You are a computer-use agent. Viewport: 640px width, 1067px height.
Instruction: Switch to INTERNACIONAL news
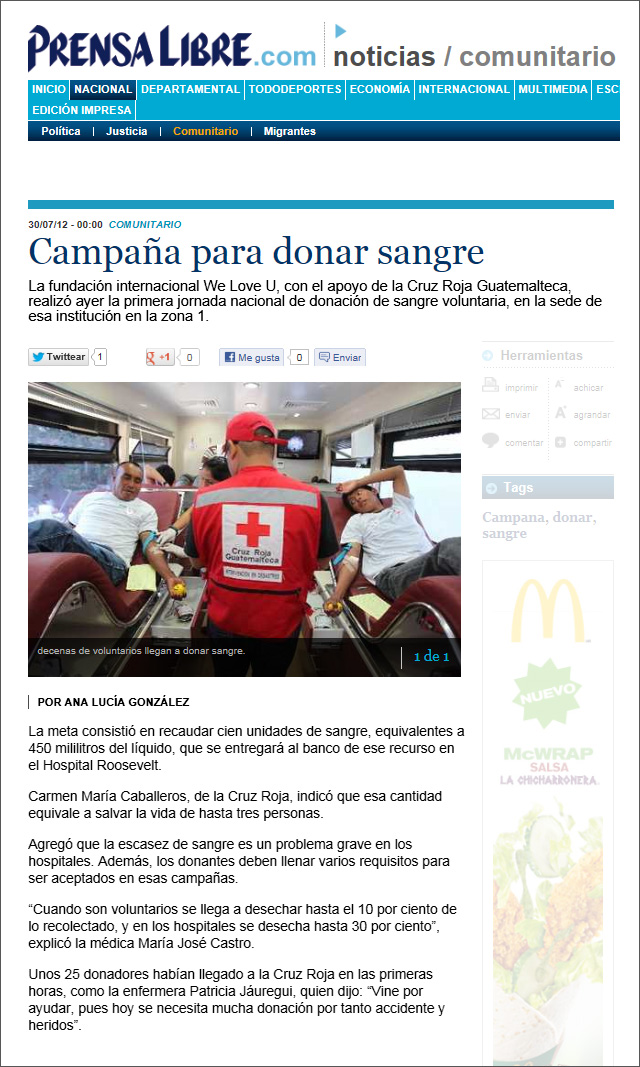(464, 89)
